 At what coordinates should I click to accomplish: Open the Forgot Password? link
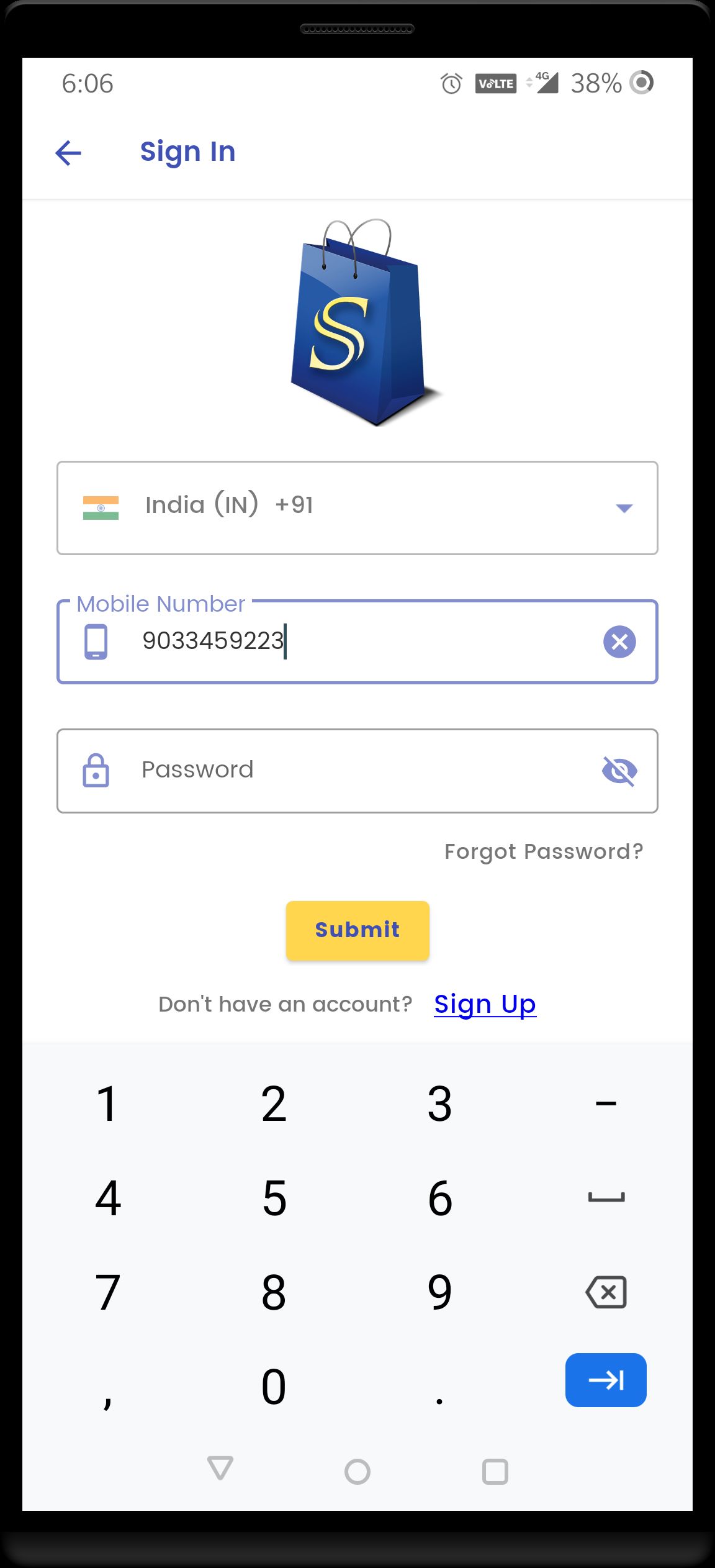click(544, 851)
